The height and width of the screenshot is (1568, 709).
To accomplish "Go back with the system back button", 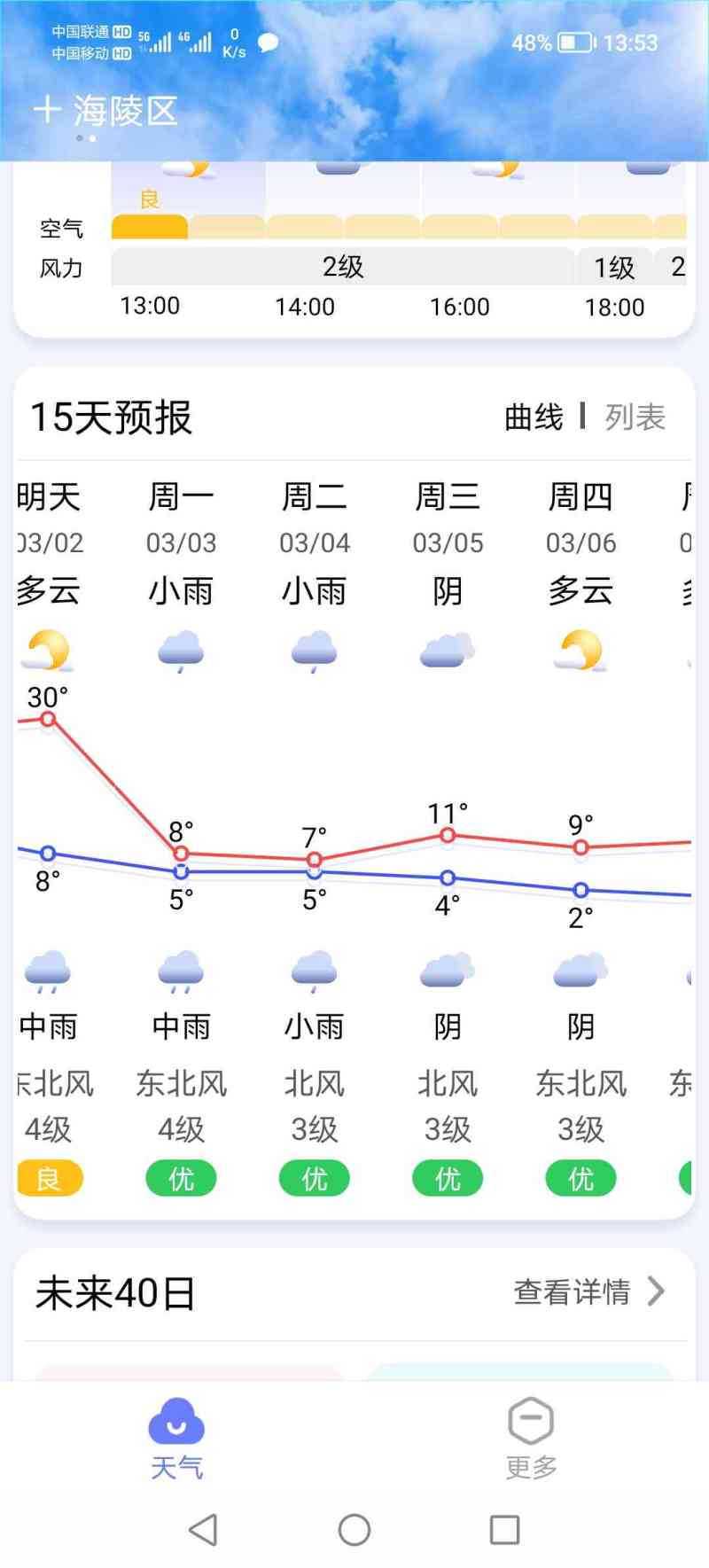I will pyautogui.click(x=203, y=1530).
